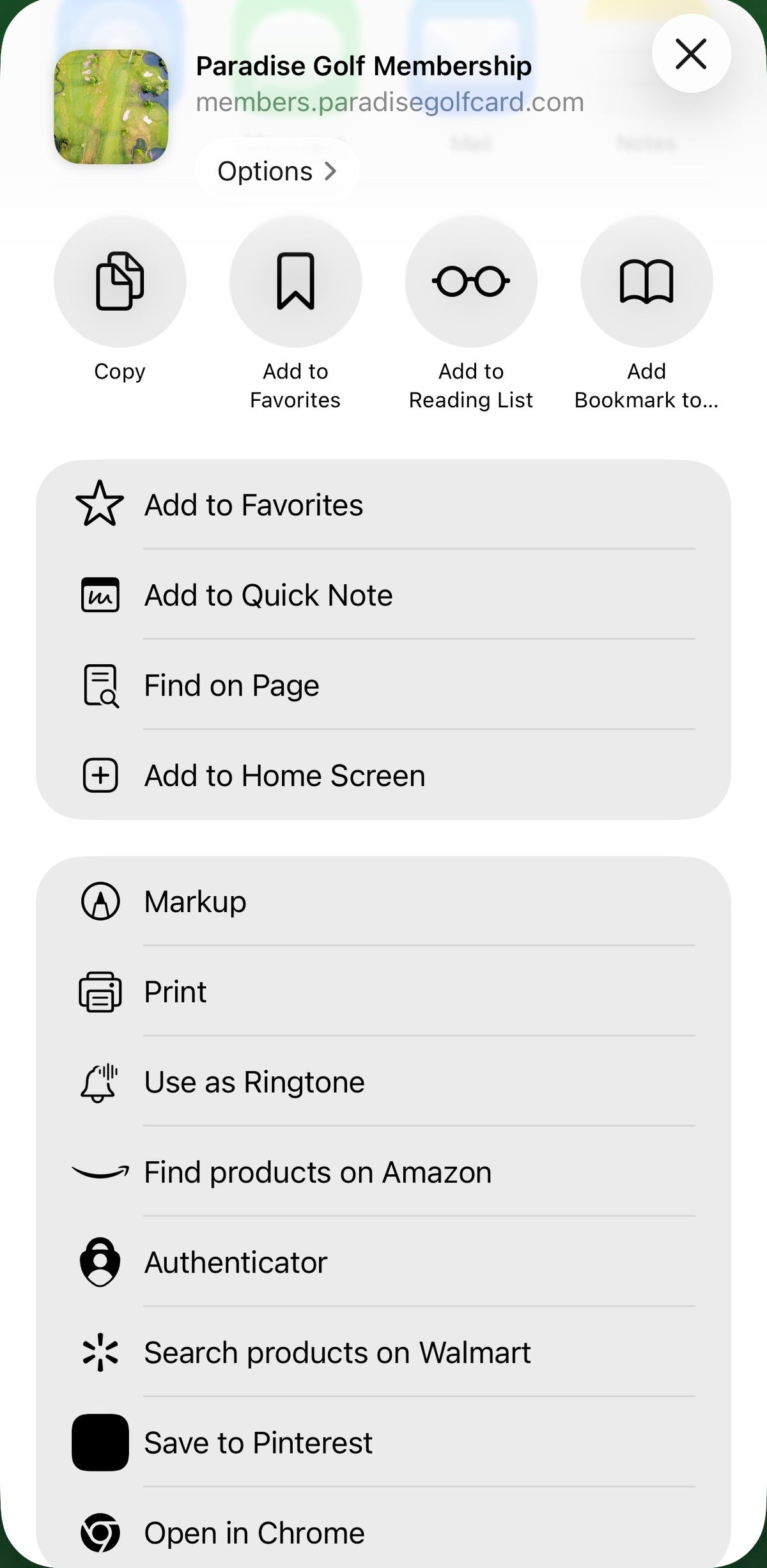The height and width of the screenshot is (1568, 767).
Task: Open the Authenticator action
Action: click(383, 1262)
